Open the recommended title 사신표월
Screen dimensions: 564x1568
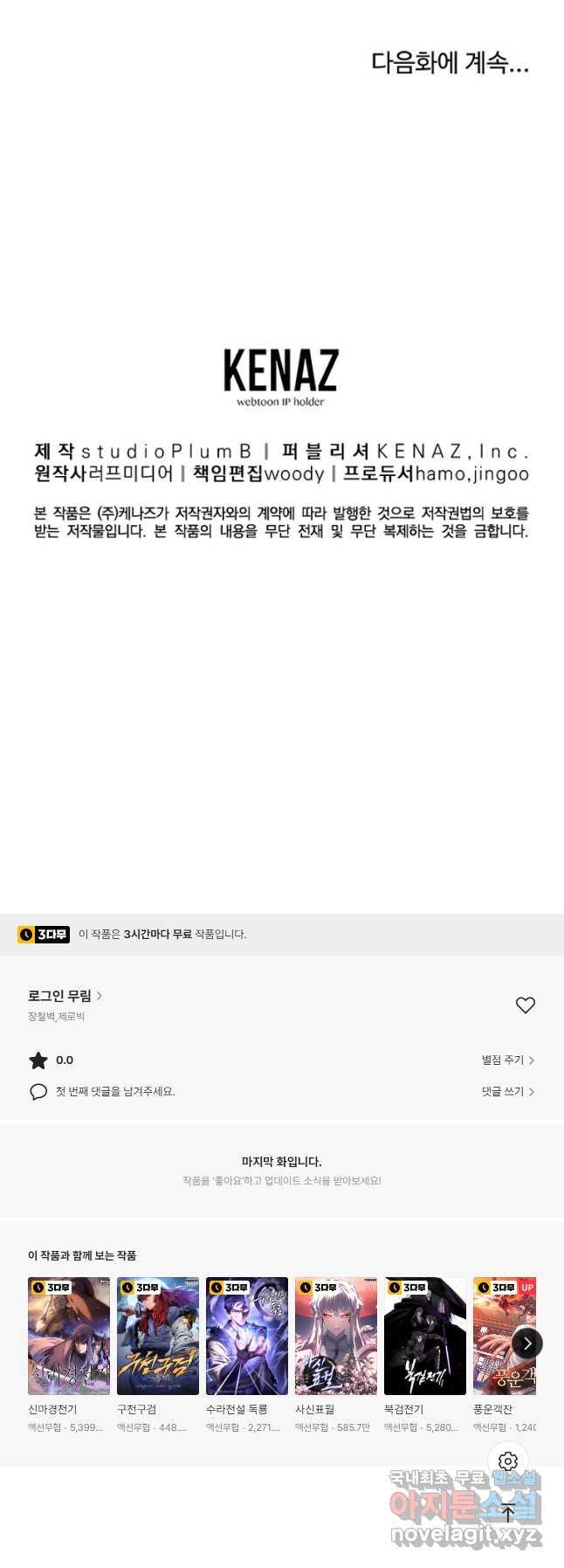tap(336, 1336)
